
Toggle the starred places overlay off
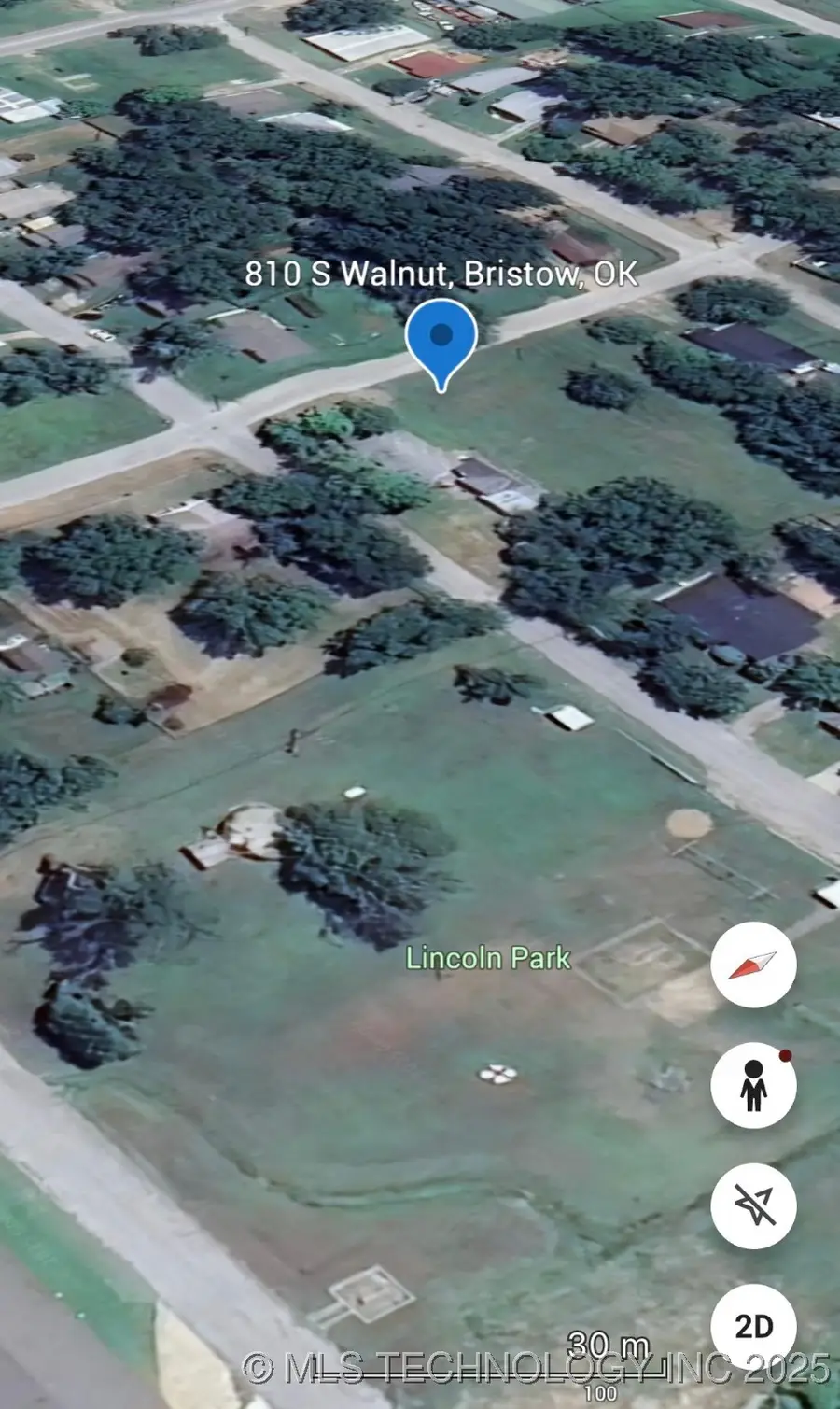[753, 1205]
